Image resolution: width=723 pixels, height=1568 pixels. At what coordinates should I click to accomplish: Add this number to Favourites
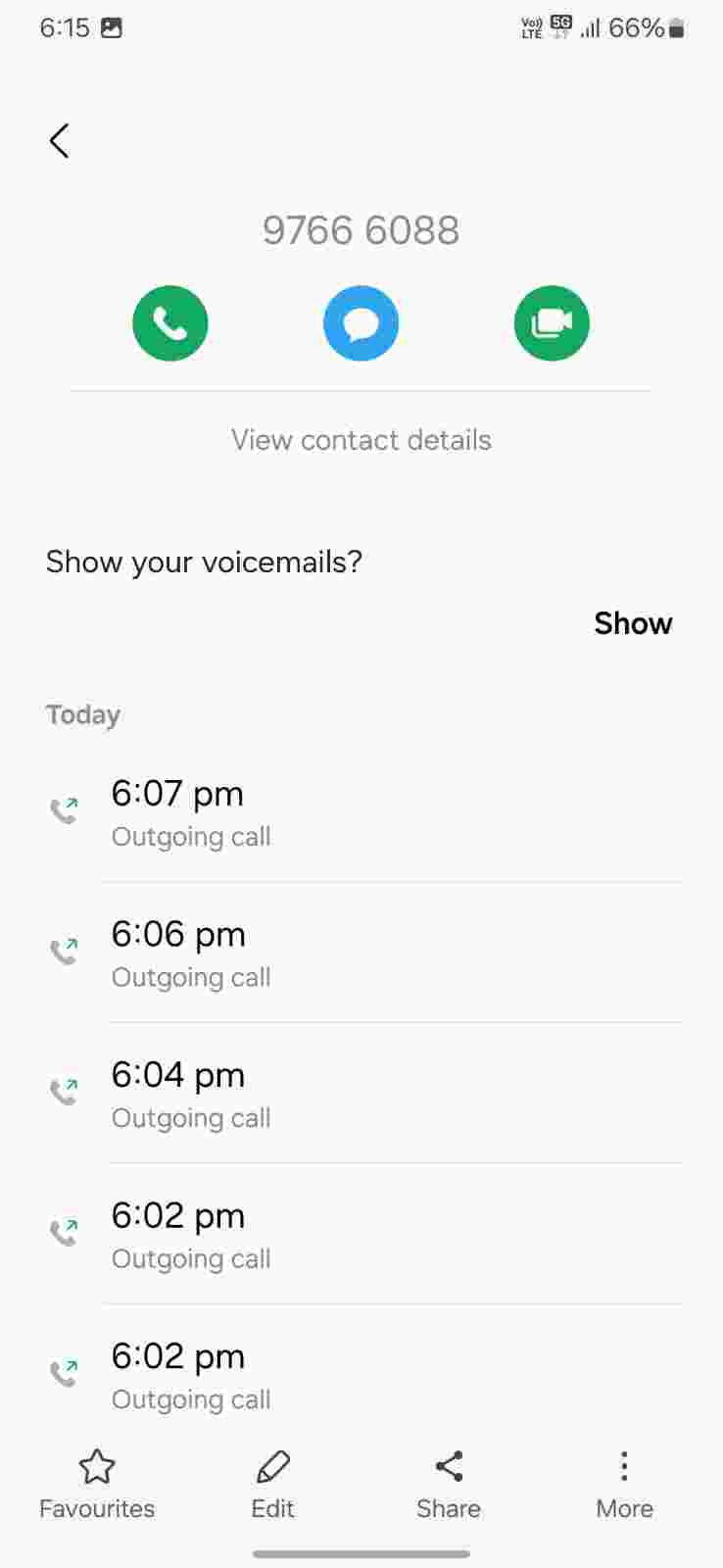[97, 1485]
